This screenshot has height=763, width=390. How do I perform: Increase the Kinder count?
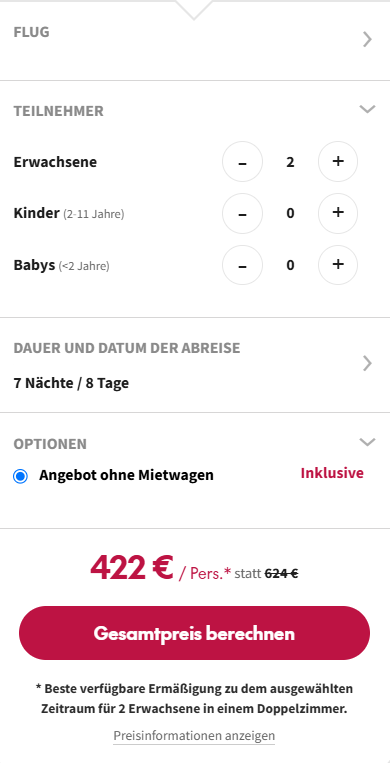coord(338,213)
